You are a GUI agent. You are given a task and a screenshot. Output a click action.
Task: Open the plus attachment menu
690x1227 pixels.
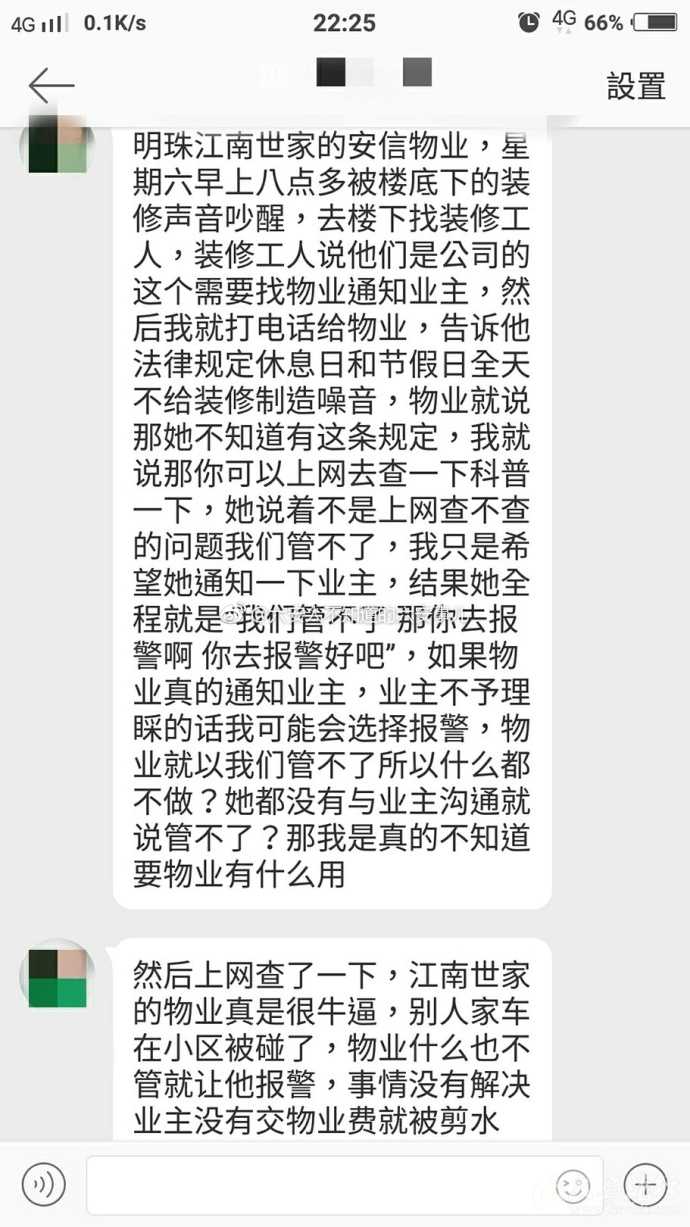click(645, 1185)
